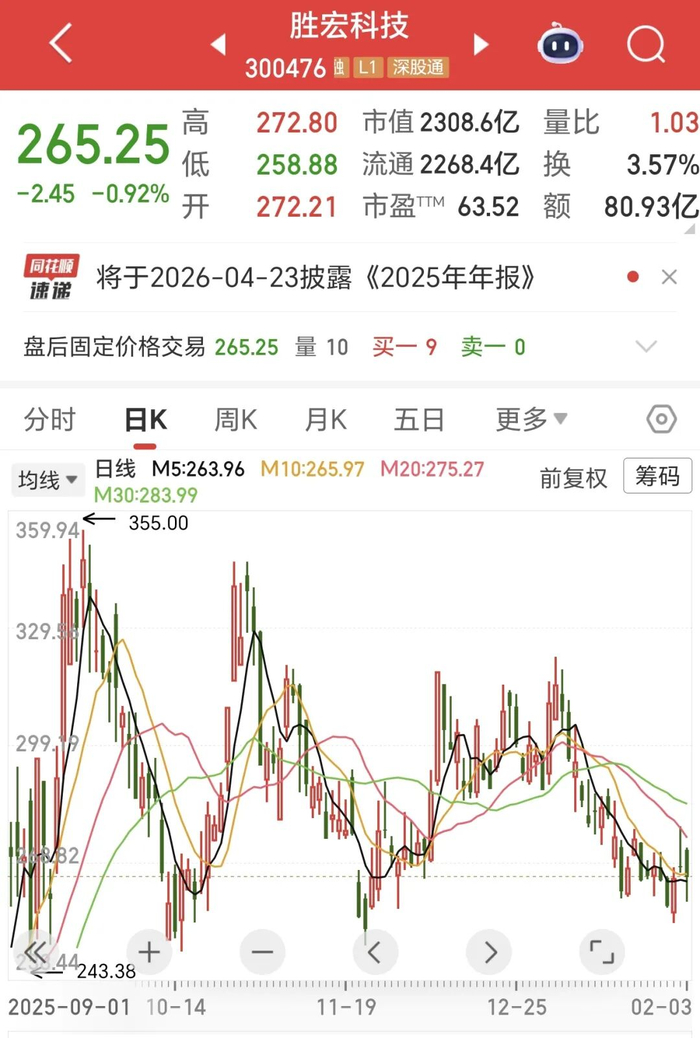
Task: Expand the 盘后固定价格交易 row
Action: click(646, 346)
